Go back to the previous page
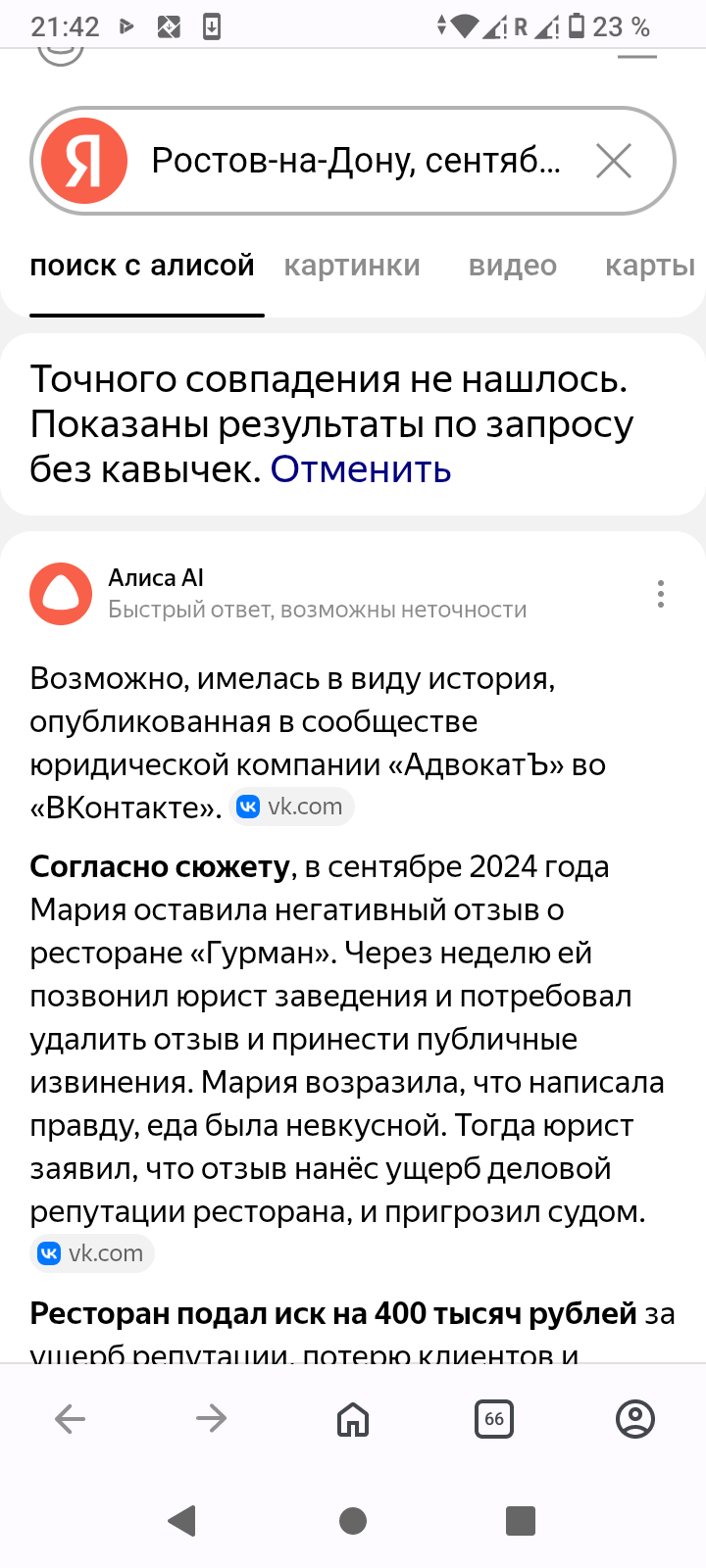Screen dimensions: 706x1568 click(71, 1418)
